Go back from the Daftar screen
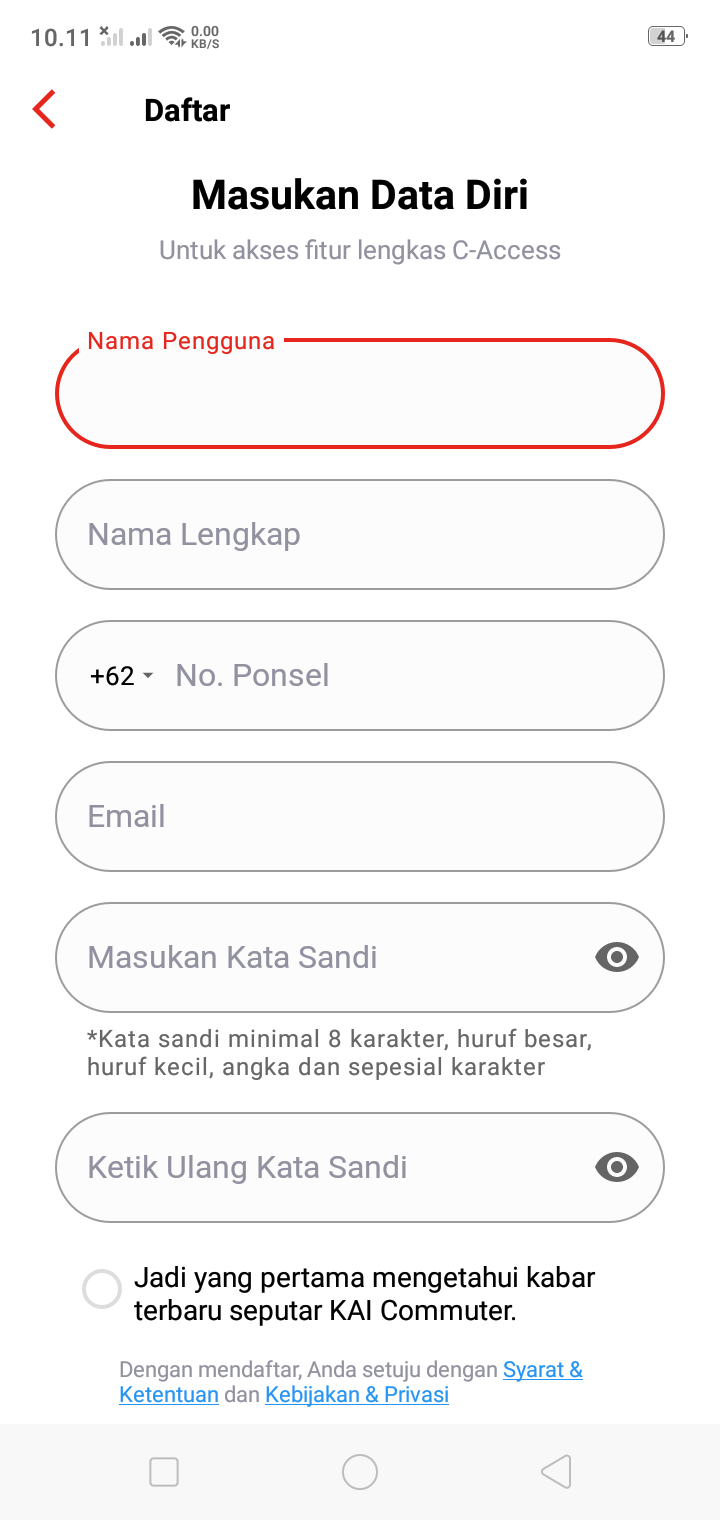Image resolution: width=720 pixels, height=1520 pixels. [44, 109]
